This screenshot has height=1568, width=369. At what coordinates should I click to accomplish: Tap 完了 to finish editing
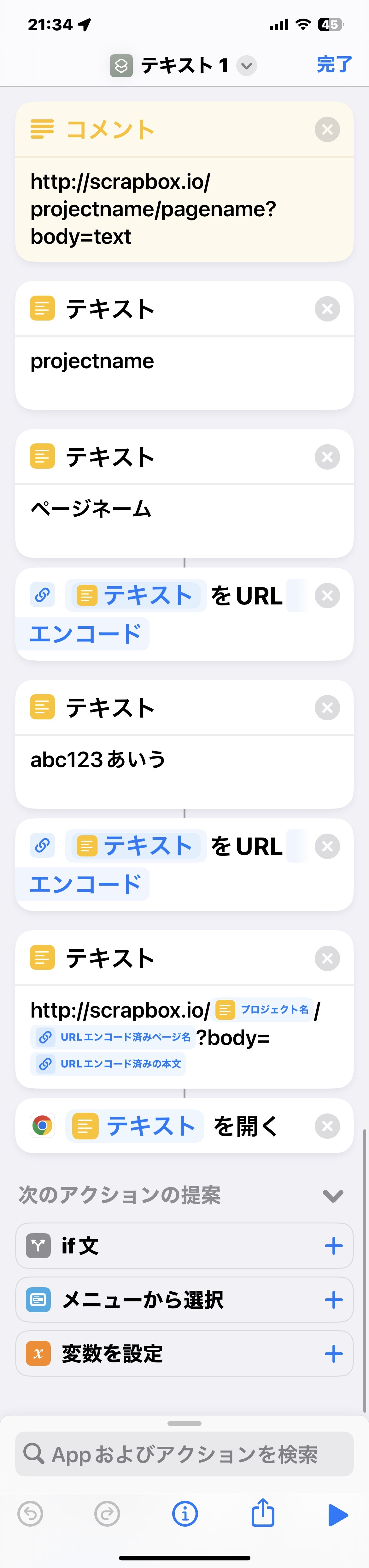(334, 64)
